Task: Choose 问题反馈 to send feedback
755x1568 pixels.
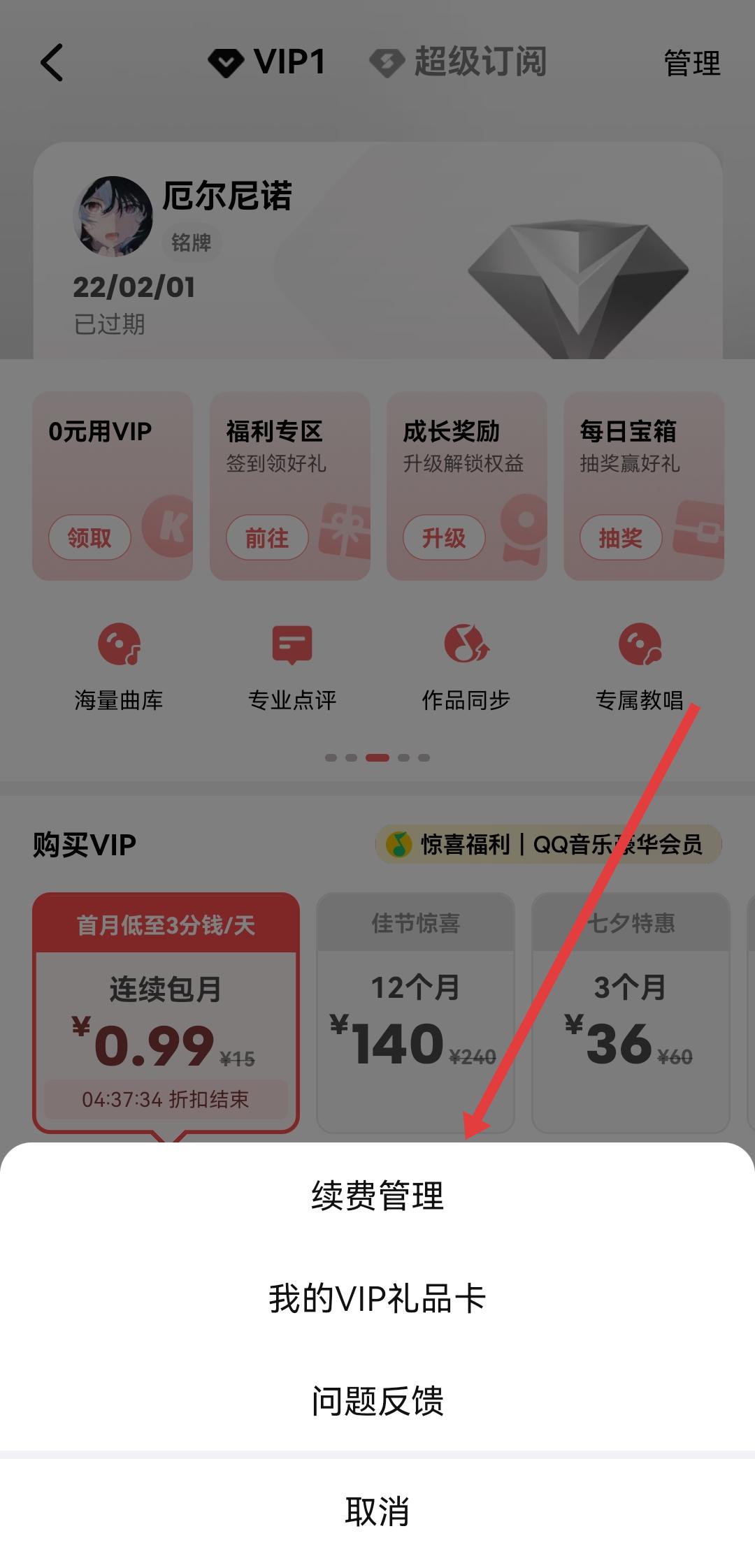Action: pyautogui.click(x=377, y=1401)
